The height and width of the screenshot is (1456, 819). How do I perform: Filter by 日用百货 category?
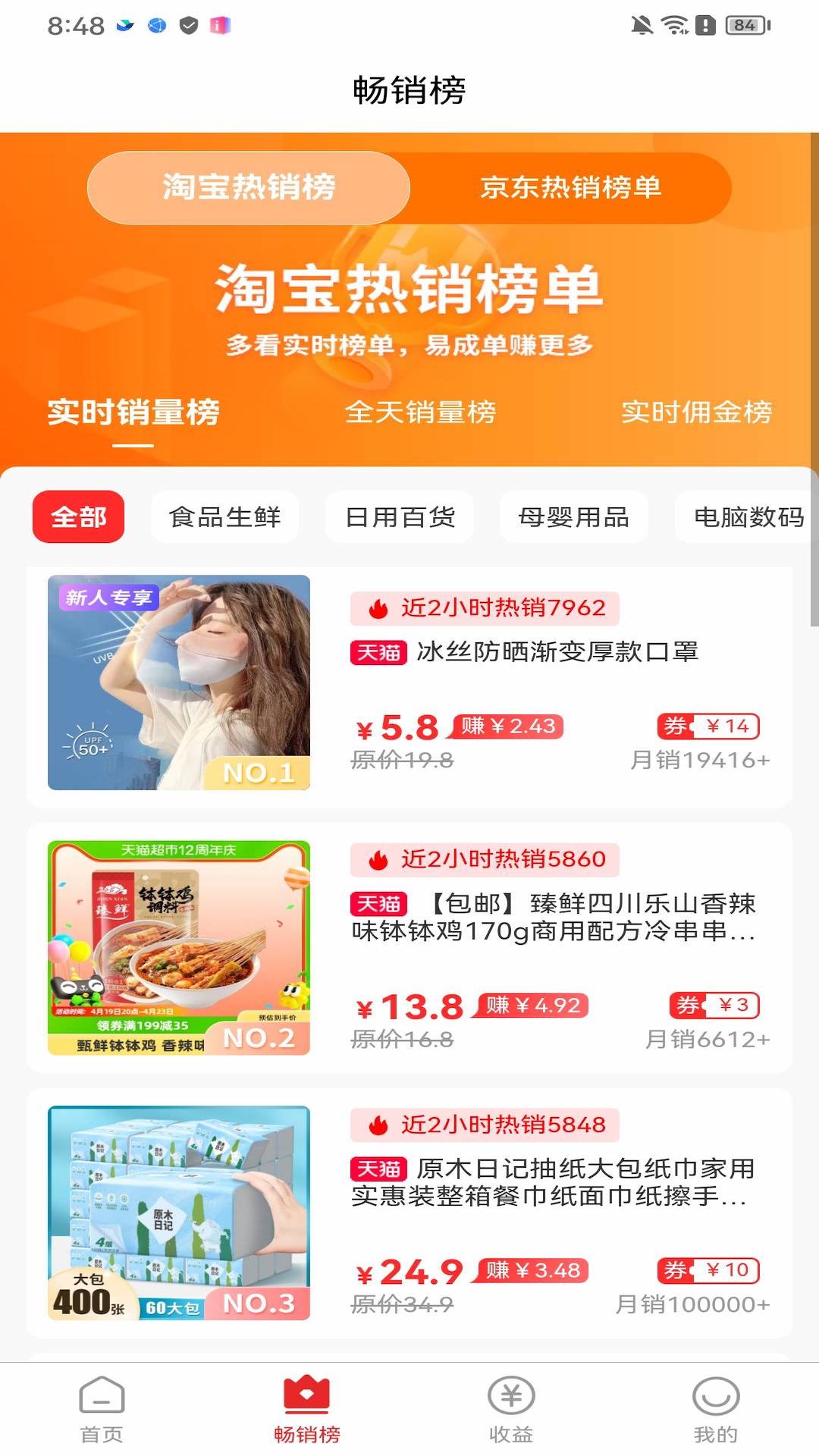400,517
